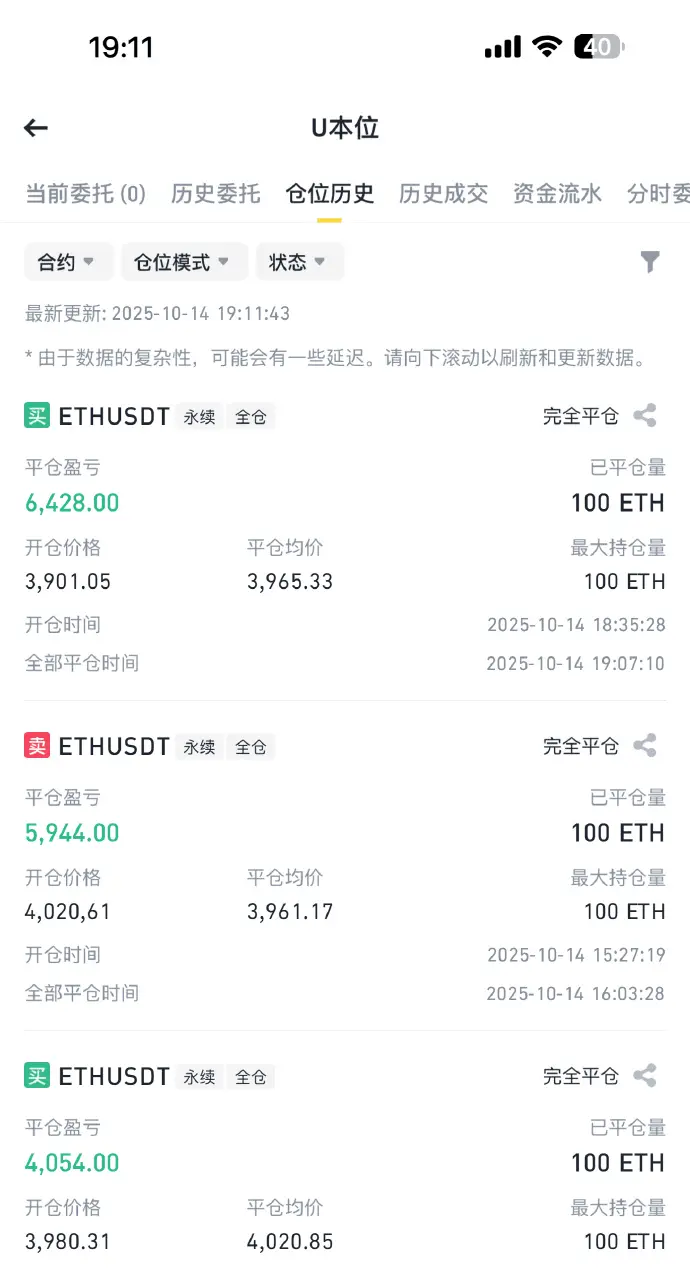Switch to the 资金流水 tab
This screenshot has height=1271, width=690.
[557, 193]
